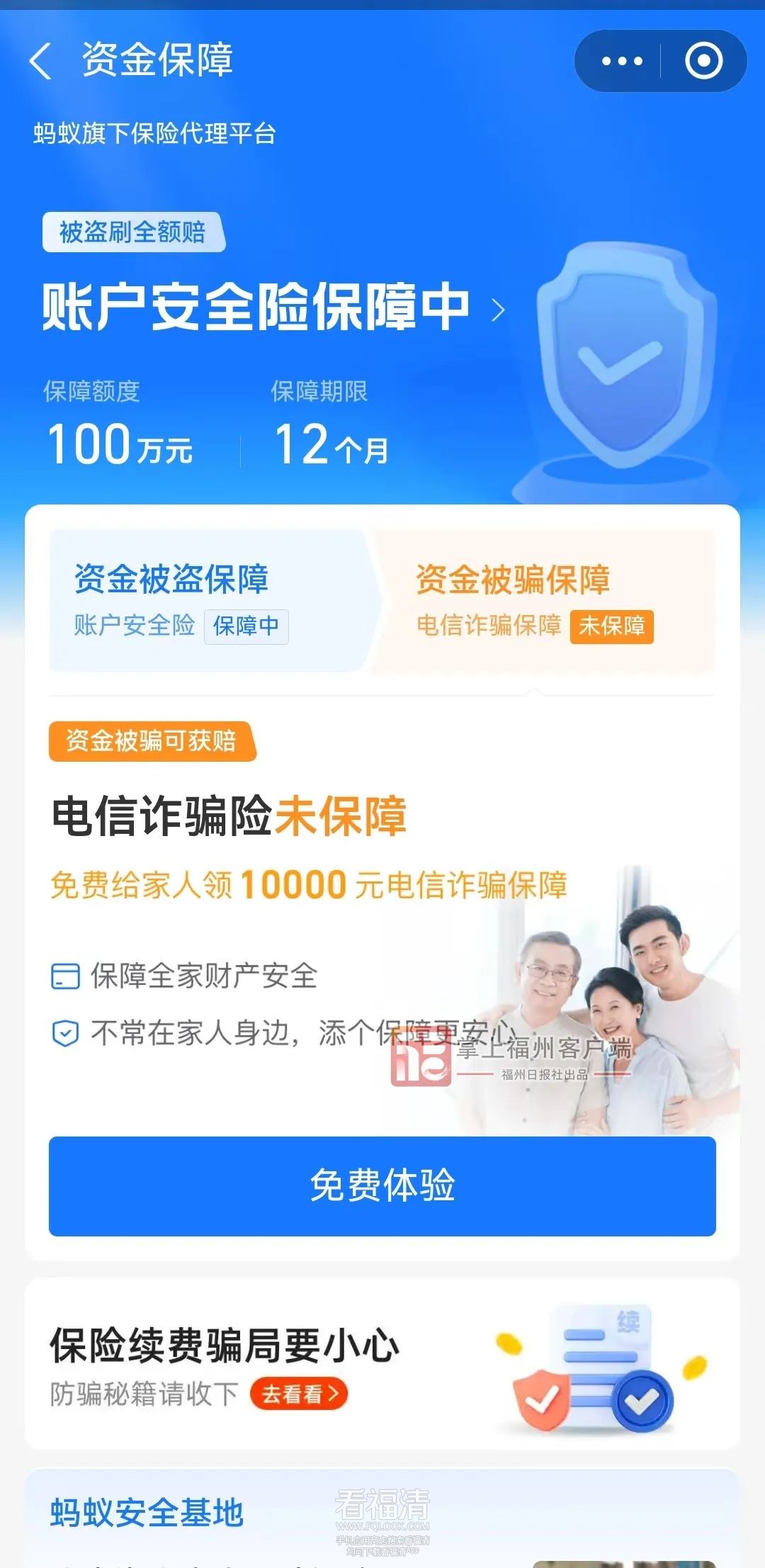Screen dimensions: 765x1568
Task: Close the mini program with the circle button
Action: click(x=703, y=61)
